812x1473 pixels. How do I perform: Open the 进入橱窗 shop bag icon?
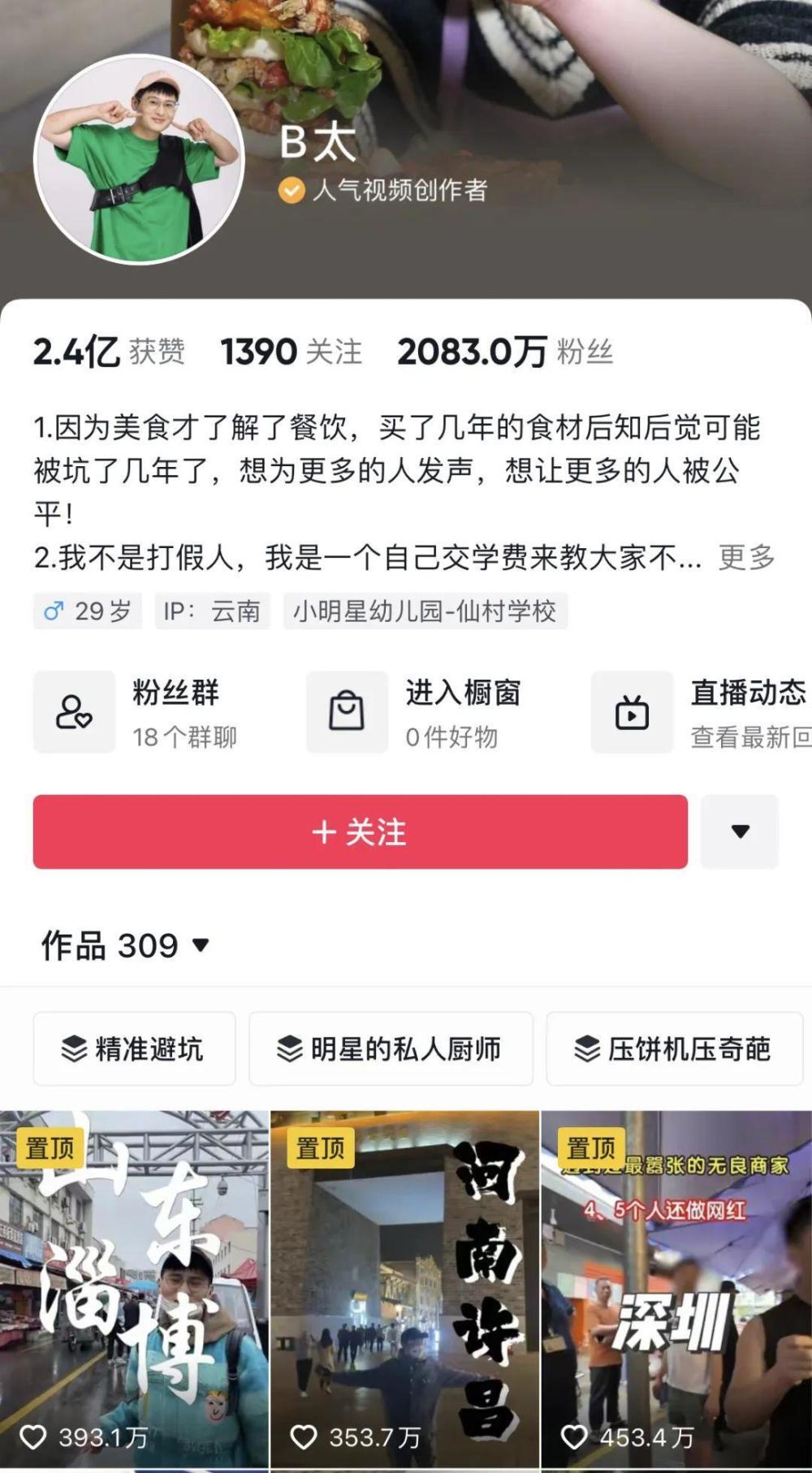tap(348, 711)
